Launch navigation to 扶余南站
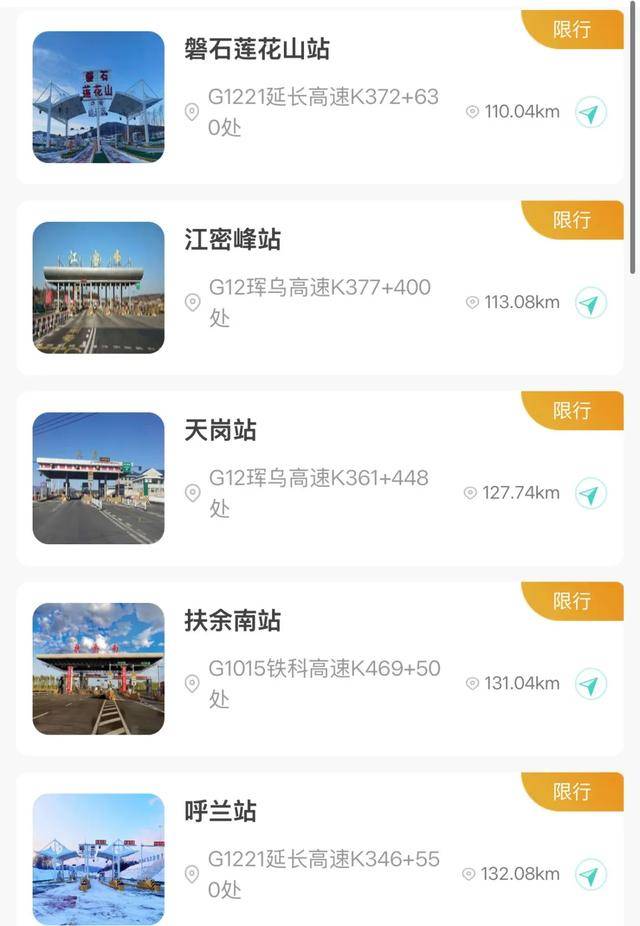Image resolution: width=640 pixels, height=926 pixels. pyautogui.click(x=591, y=684)
